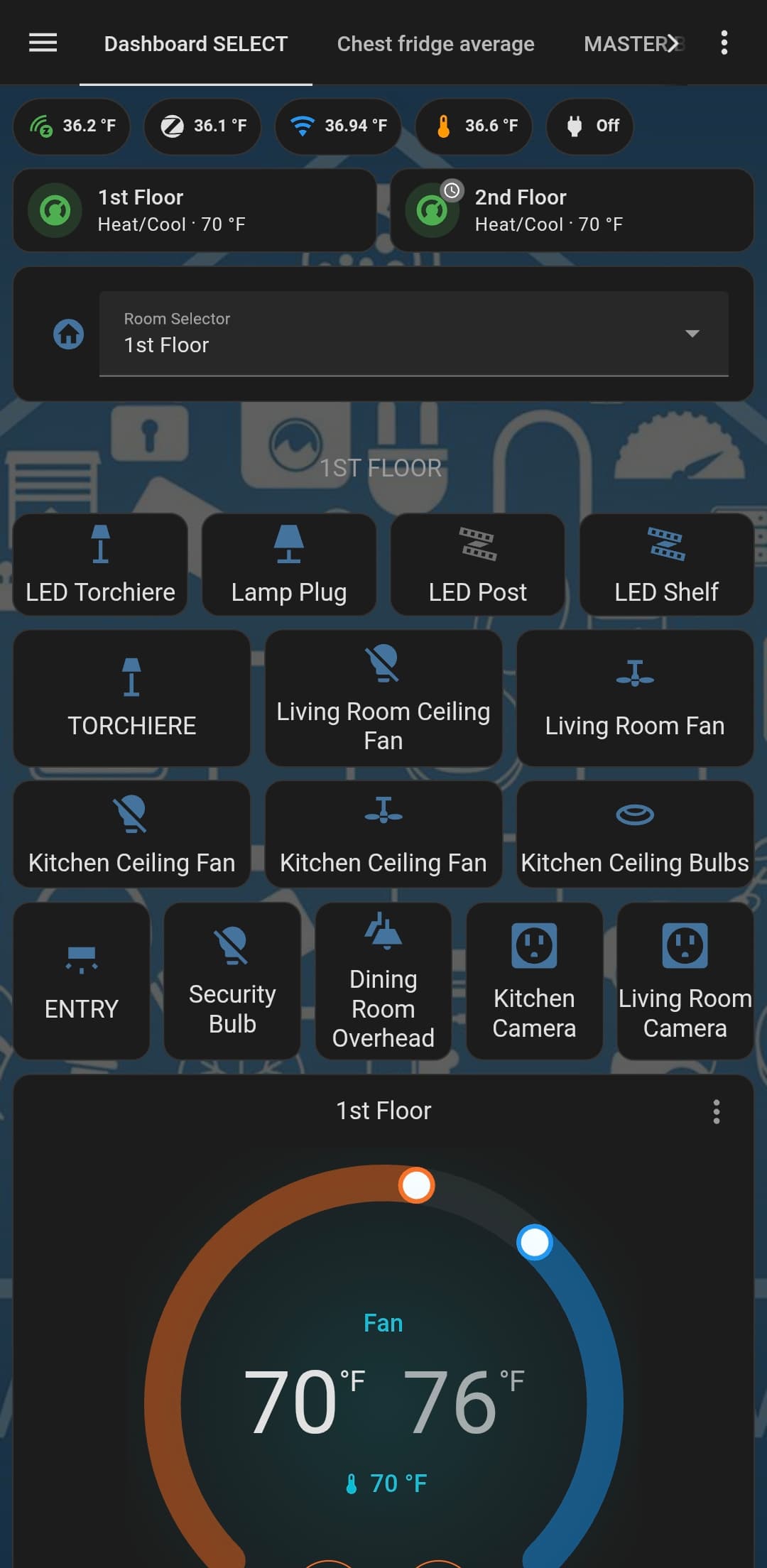The width and height of the screenshot is (767, 1568).
Task: Expand the Room Selector dropdown
Action: point(413,334)
